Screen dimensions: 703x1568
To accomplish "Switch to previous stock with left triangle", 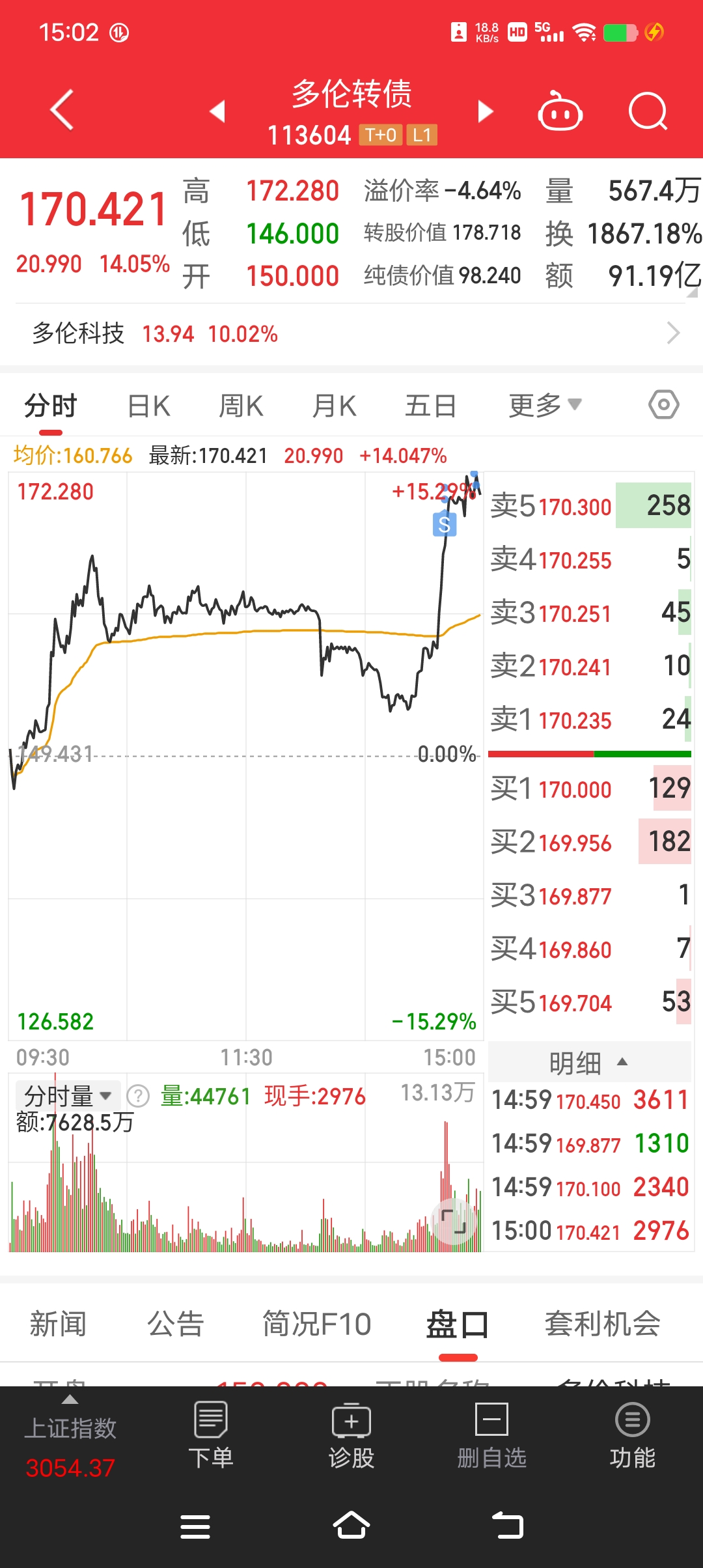I will tap(217, 111).
